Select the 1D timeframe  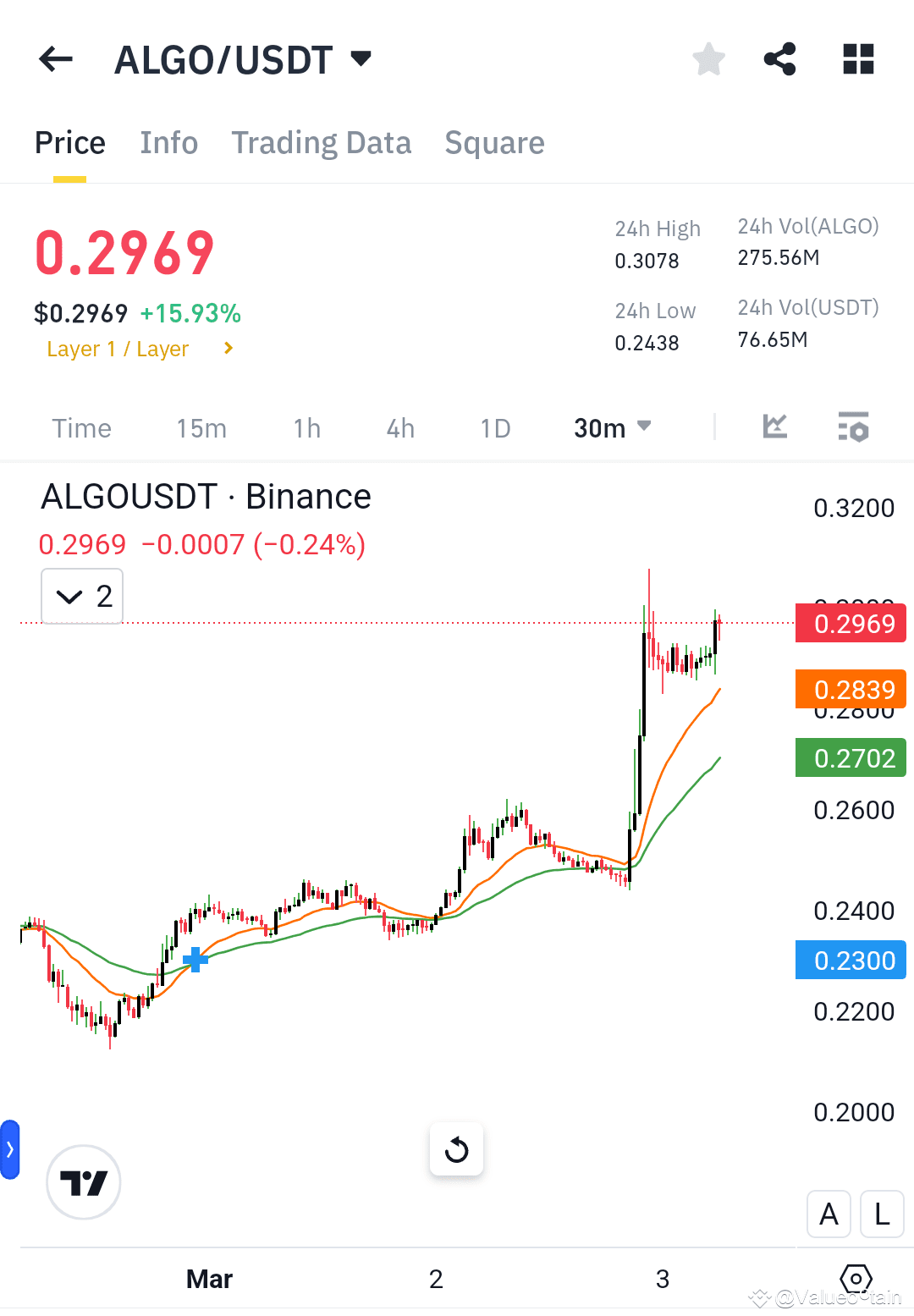(495, 428)
